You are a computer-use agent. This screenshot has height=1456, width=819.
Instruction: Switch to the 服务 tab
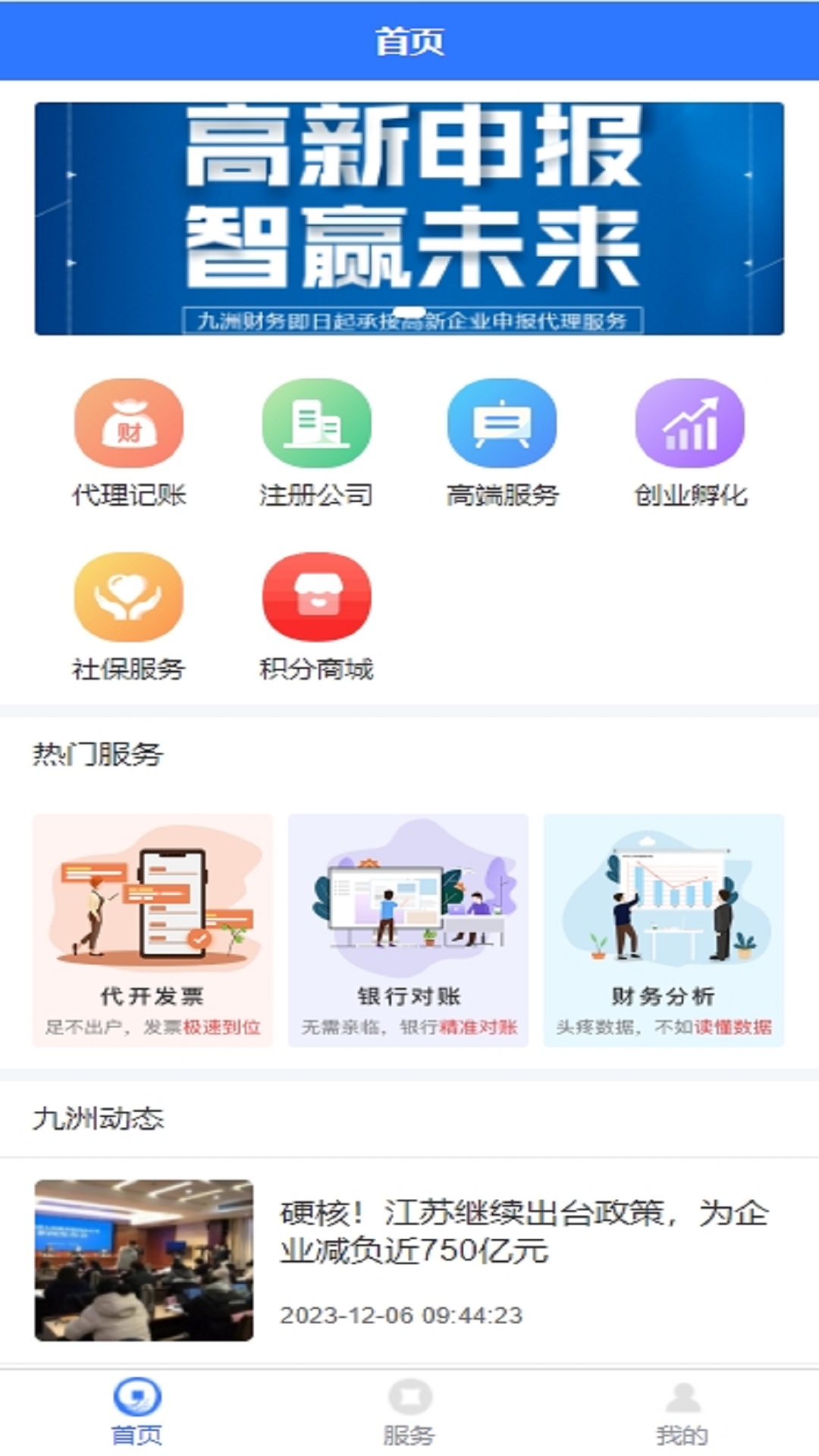409,1412
